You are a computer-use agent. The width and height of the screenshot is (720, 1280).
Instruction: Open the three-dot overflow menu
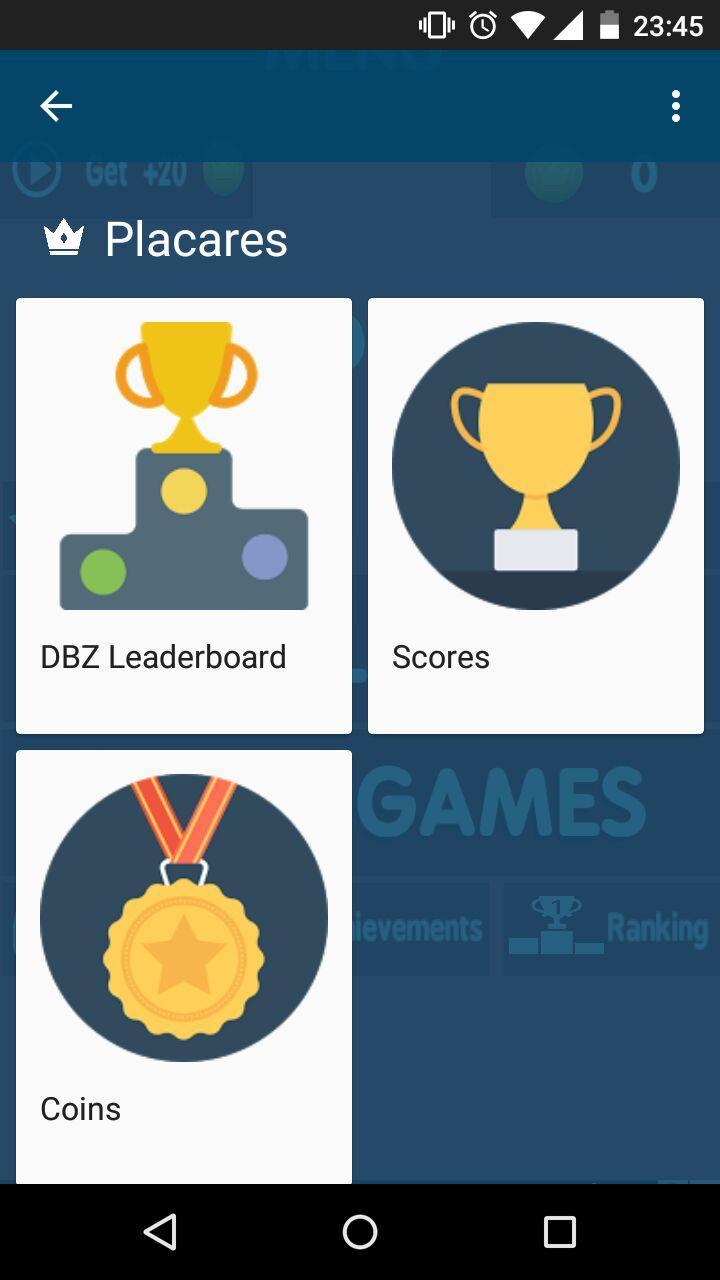coord(676,106)
